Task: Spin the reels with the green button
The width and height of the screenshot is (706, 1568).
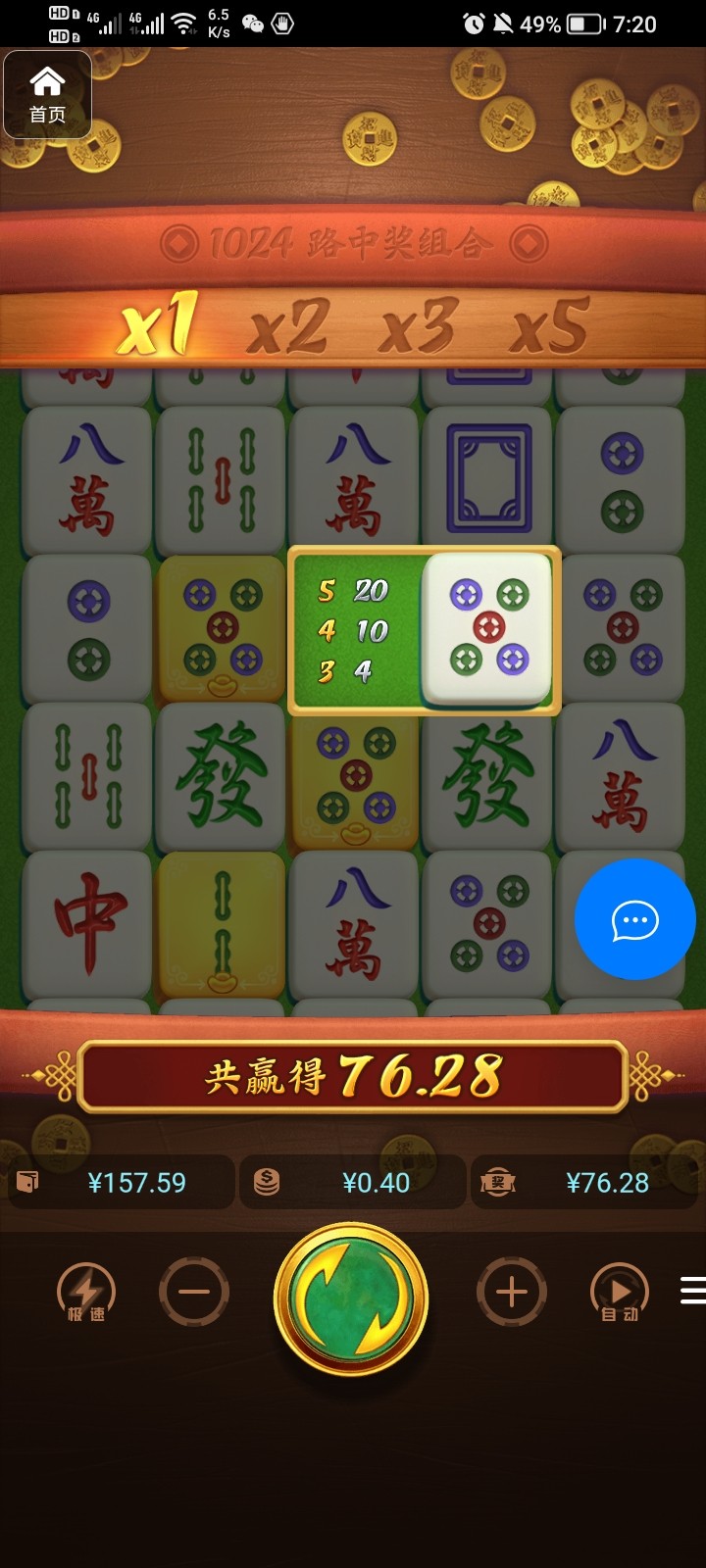Action: [x=351, y=1298]
